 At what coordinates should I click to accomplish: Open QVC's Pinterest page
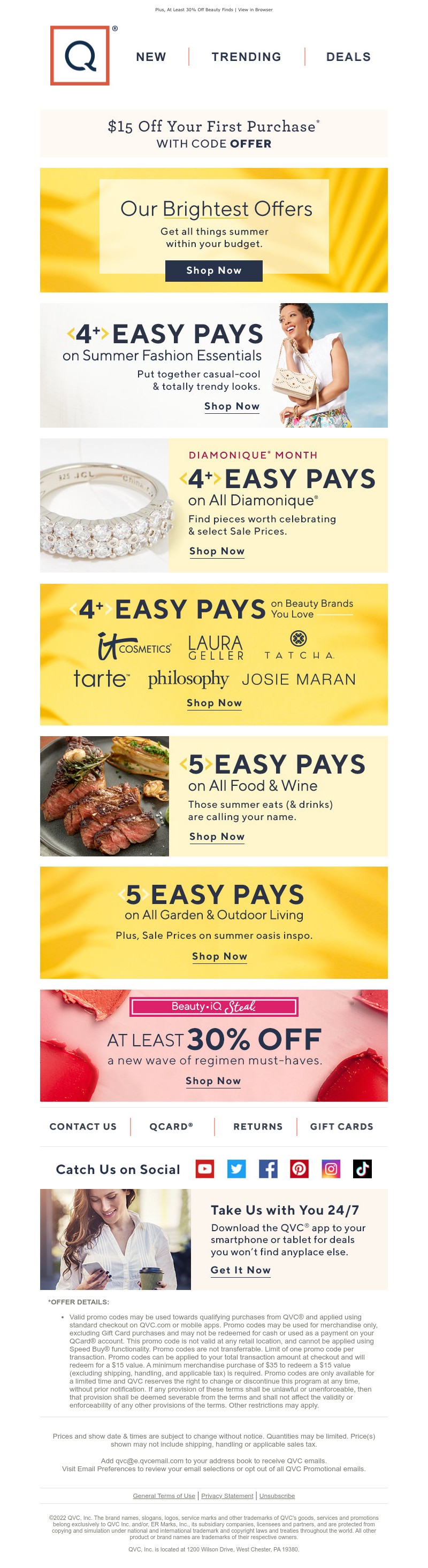coord(299,1169)
